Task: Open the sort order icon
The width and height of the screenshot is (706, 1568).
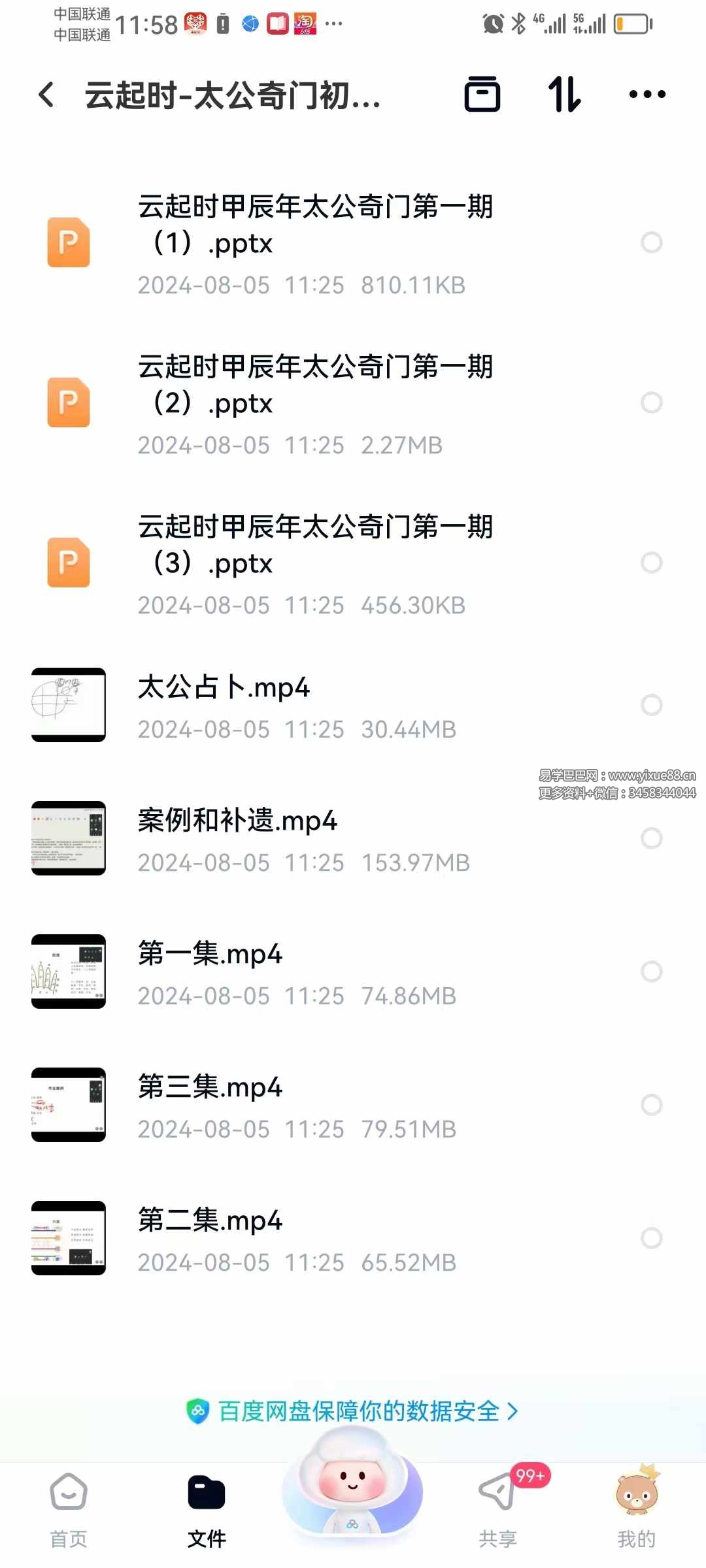Action: pyautogui.click(x=565, y=95)
